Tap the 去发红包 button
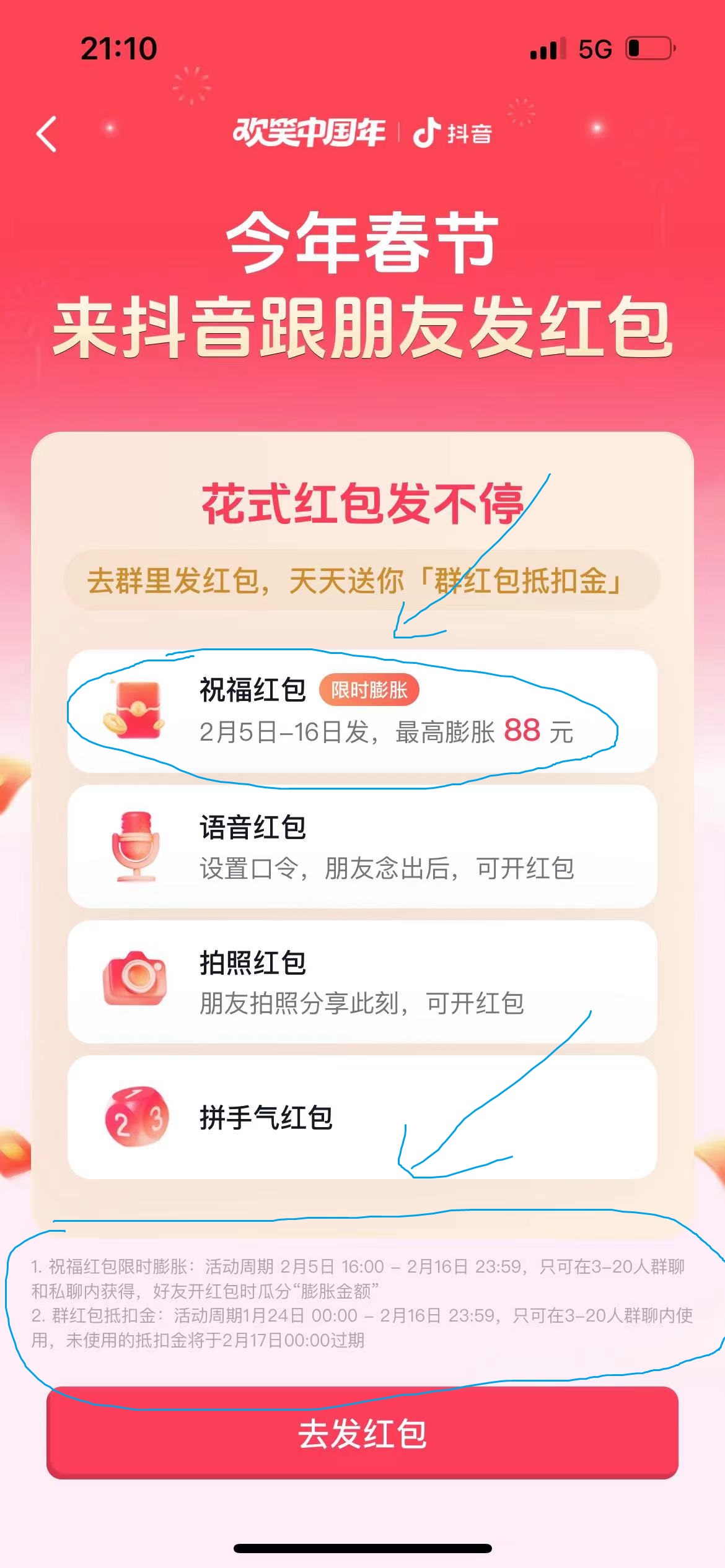The width and height of the screenshot is (725, 1568). tap(362, 1434)
